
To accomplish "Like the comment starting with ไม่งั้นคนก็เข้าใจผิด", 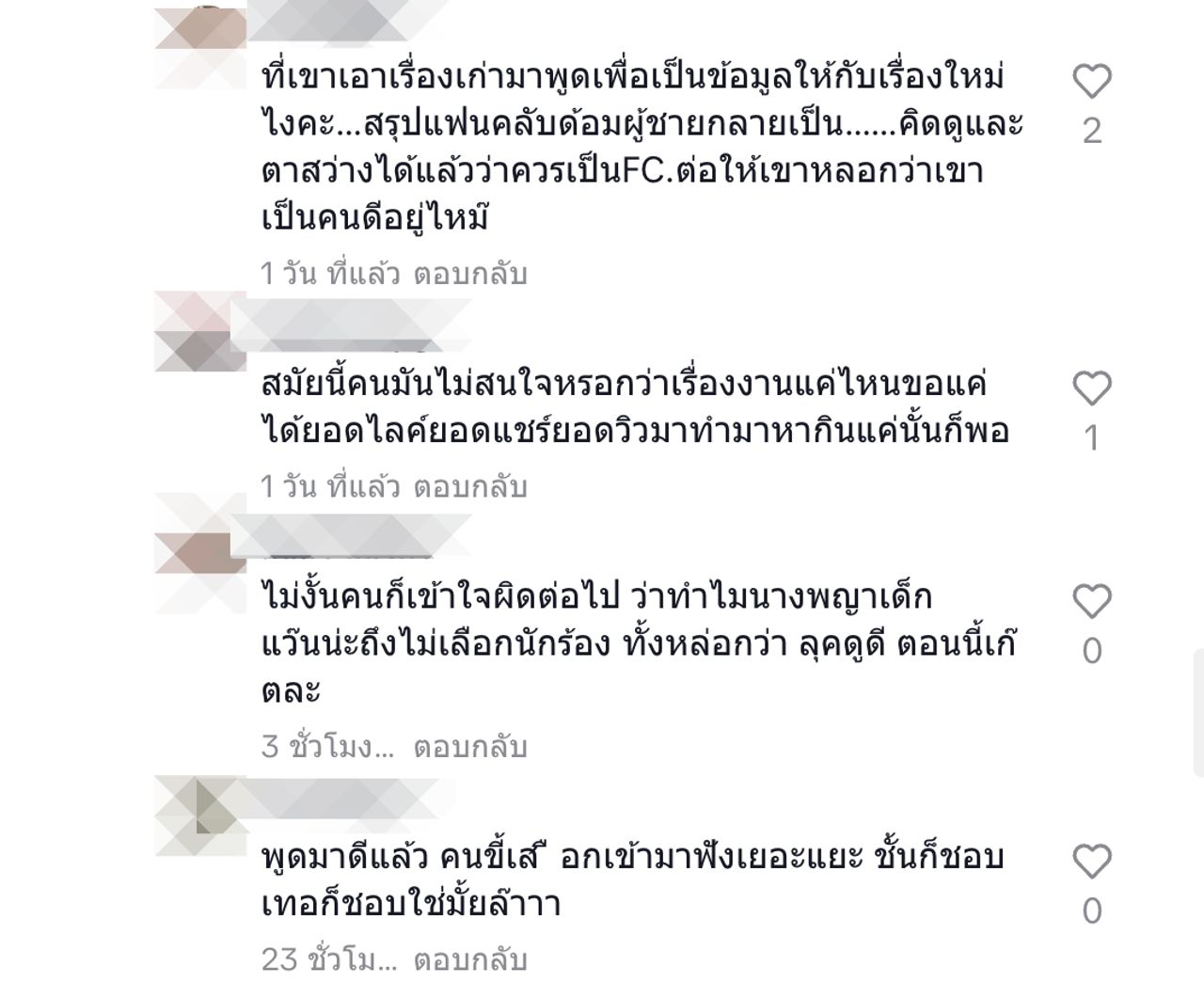I will (1092, 602).
